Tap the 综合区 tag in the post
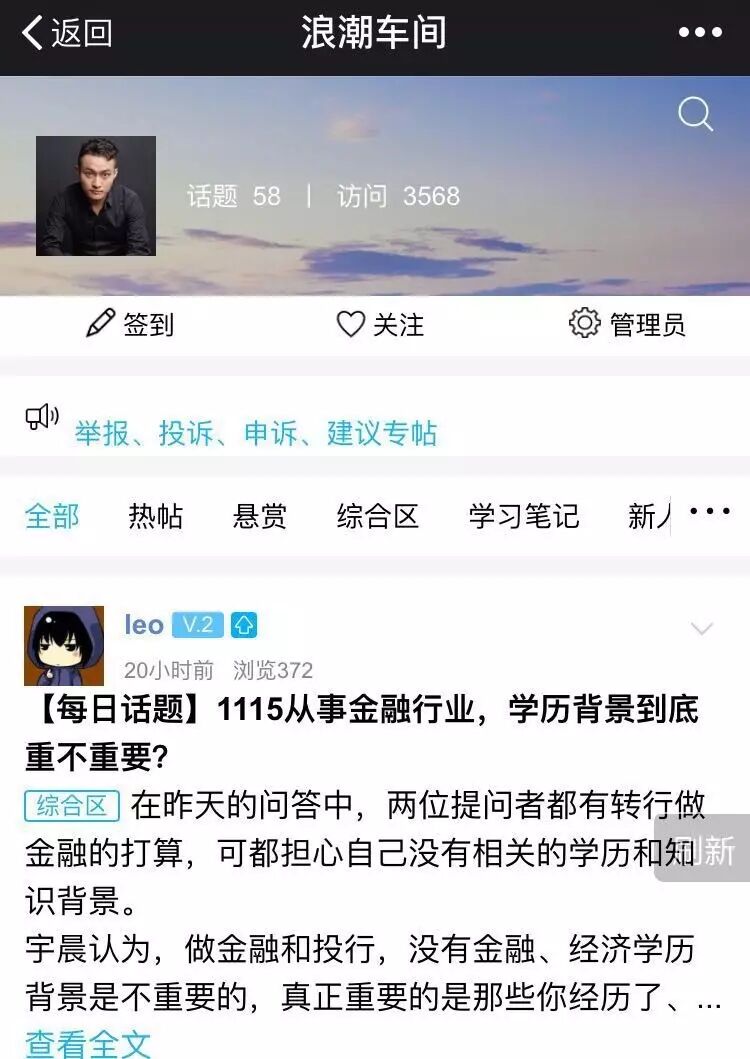This screenshot has height=1059, width=750. point(72,805)
